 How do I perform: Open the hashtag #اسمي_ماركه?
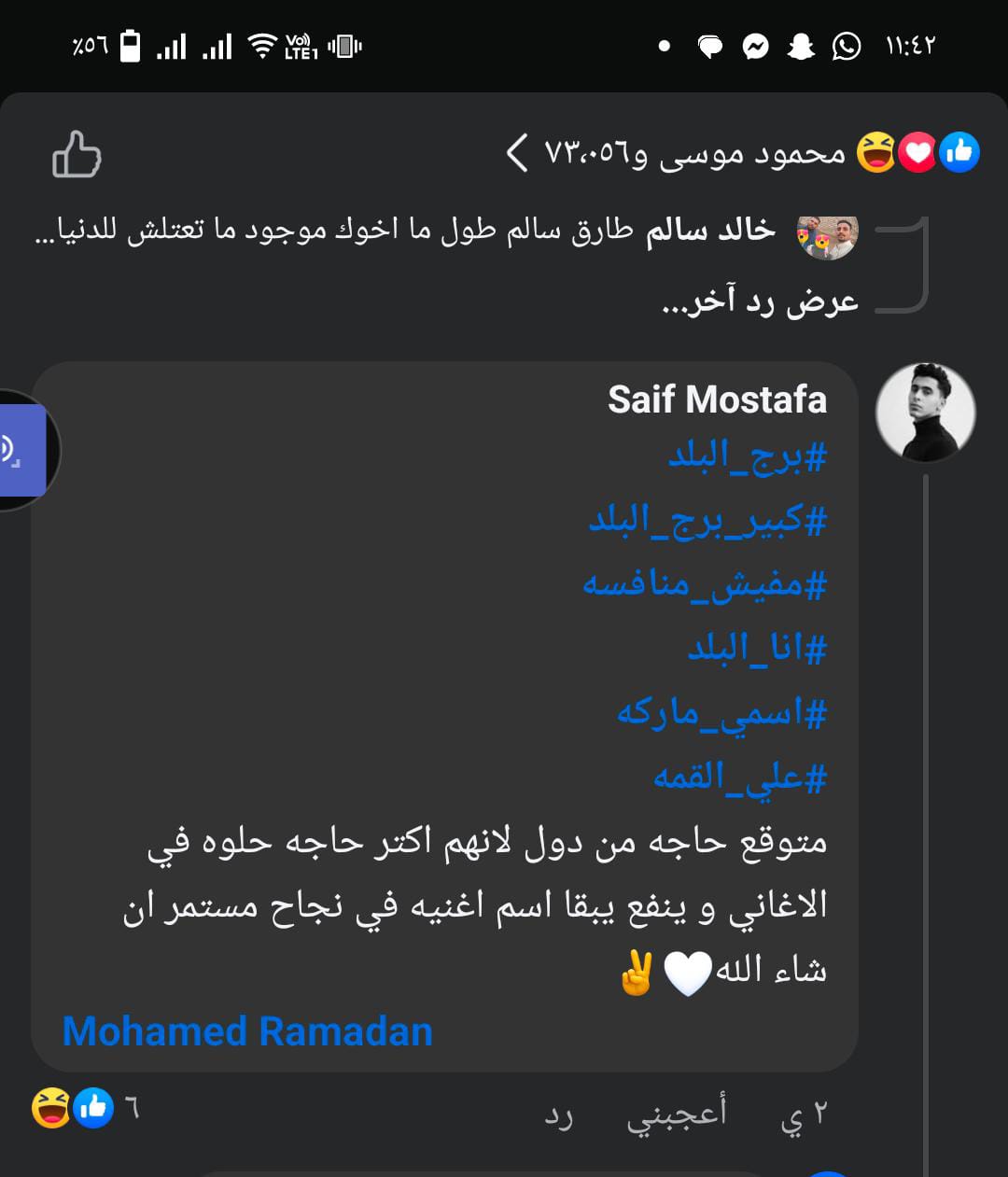click(721, 713)
